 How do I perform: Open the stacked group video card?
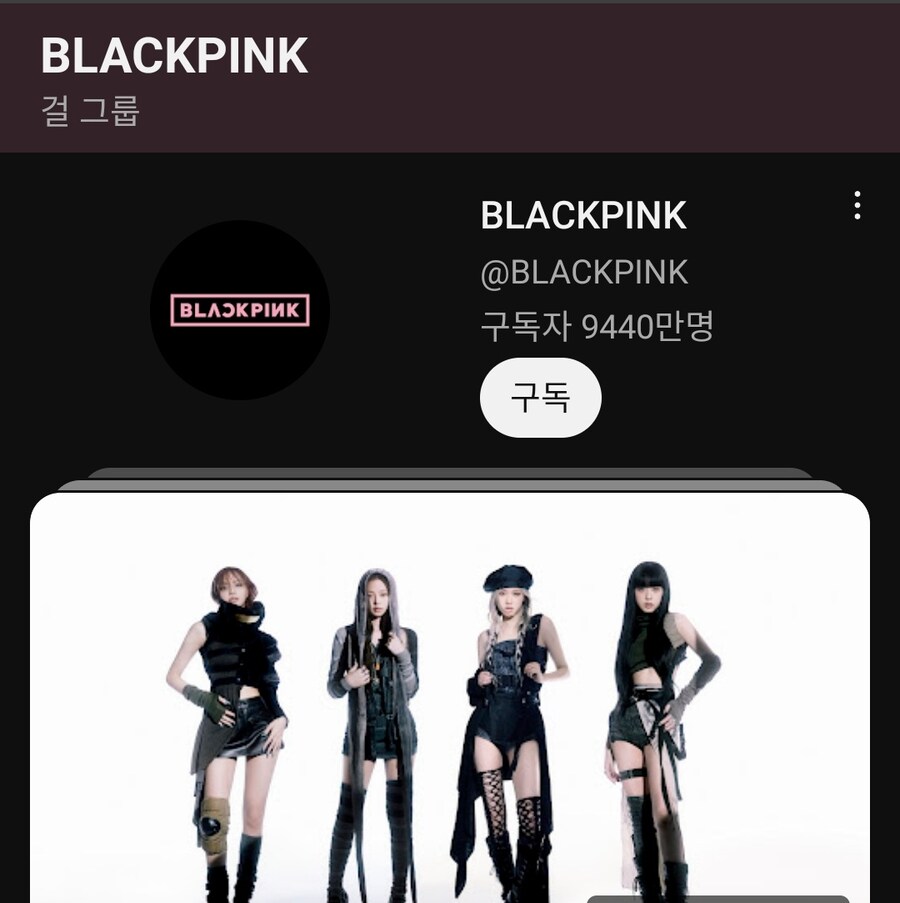pos(450,700)
